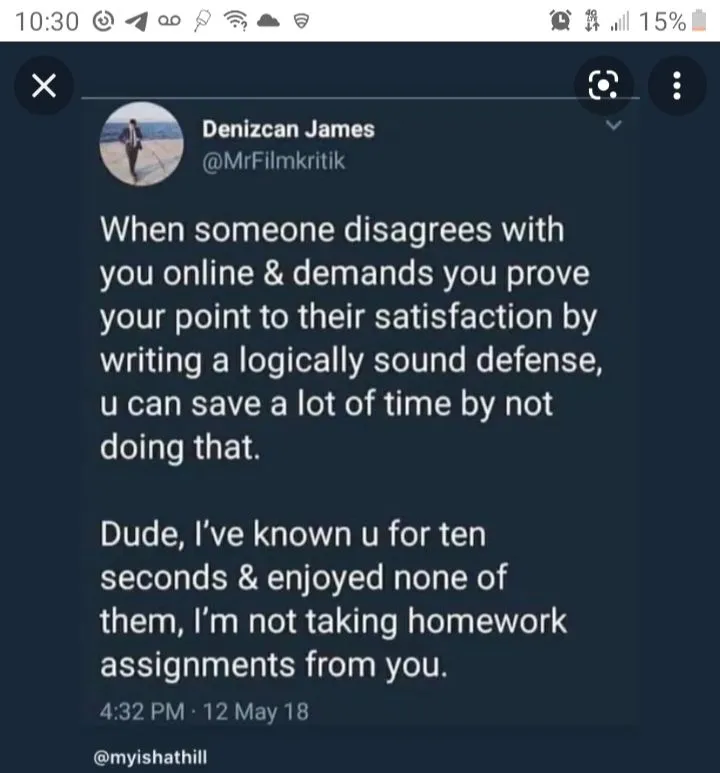Open the three-dot overflow menu

pyautogui.click(x=677, y=87)
